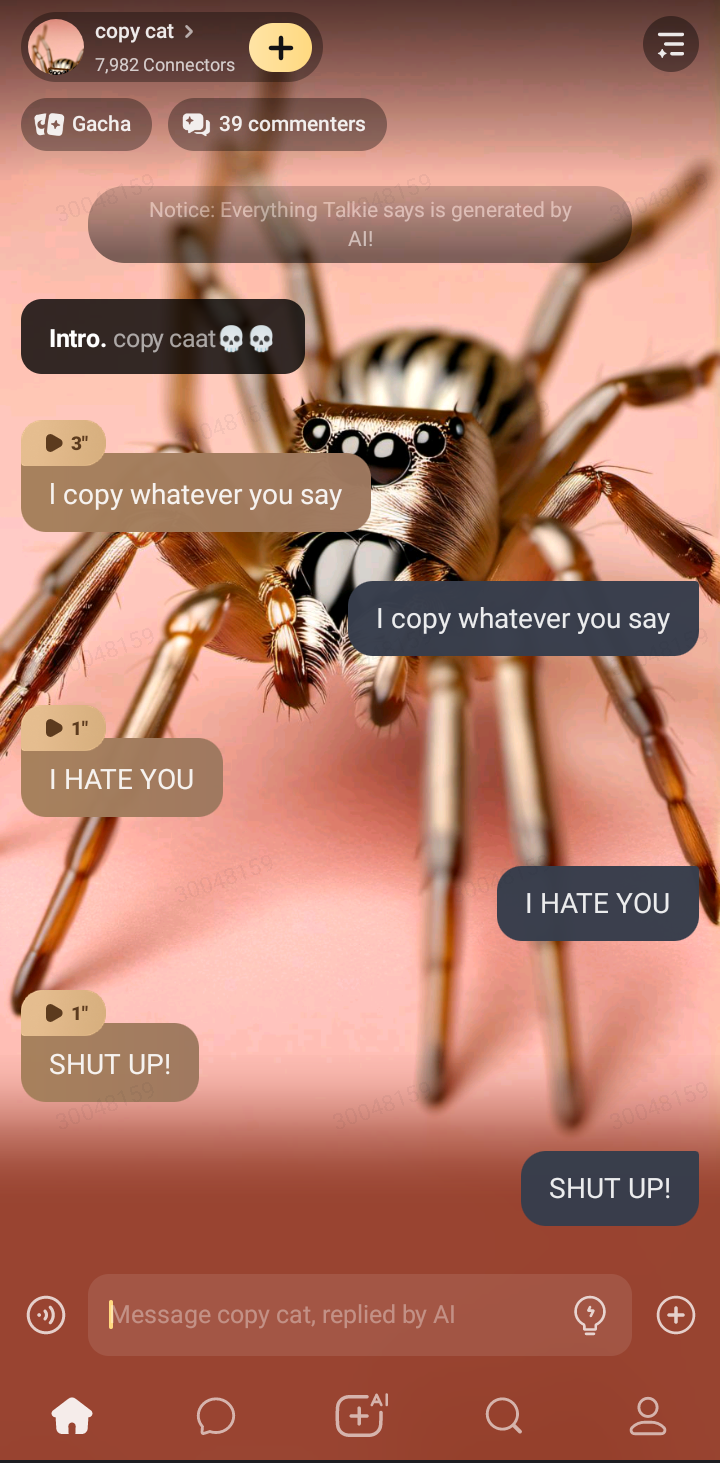Play the 3-second "I copy whatever you say" voice
Image resolution: width=720 pixels, height=1463 pixels.
(64, 443)
